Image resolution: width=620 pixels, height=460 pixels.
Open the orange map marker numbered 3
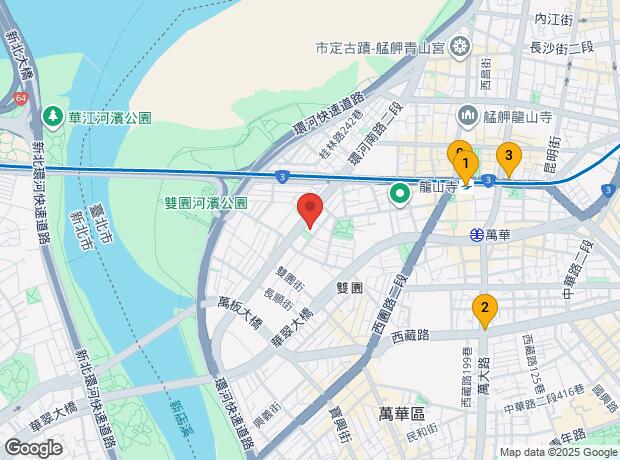(x=508, y=157)
